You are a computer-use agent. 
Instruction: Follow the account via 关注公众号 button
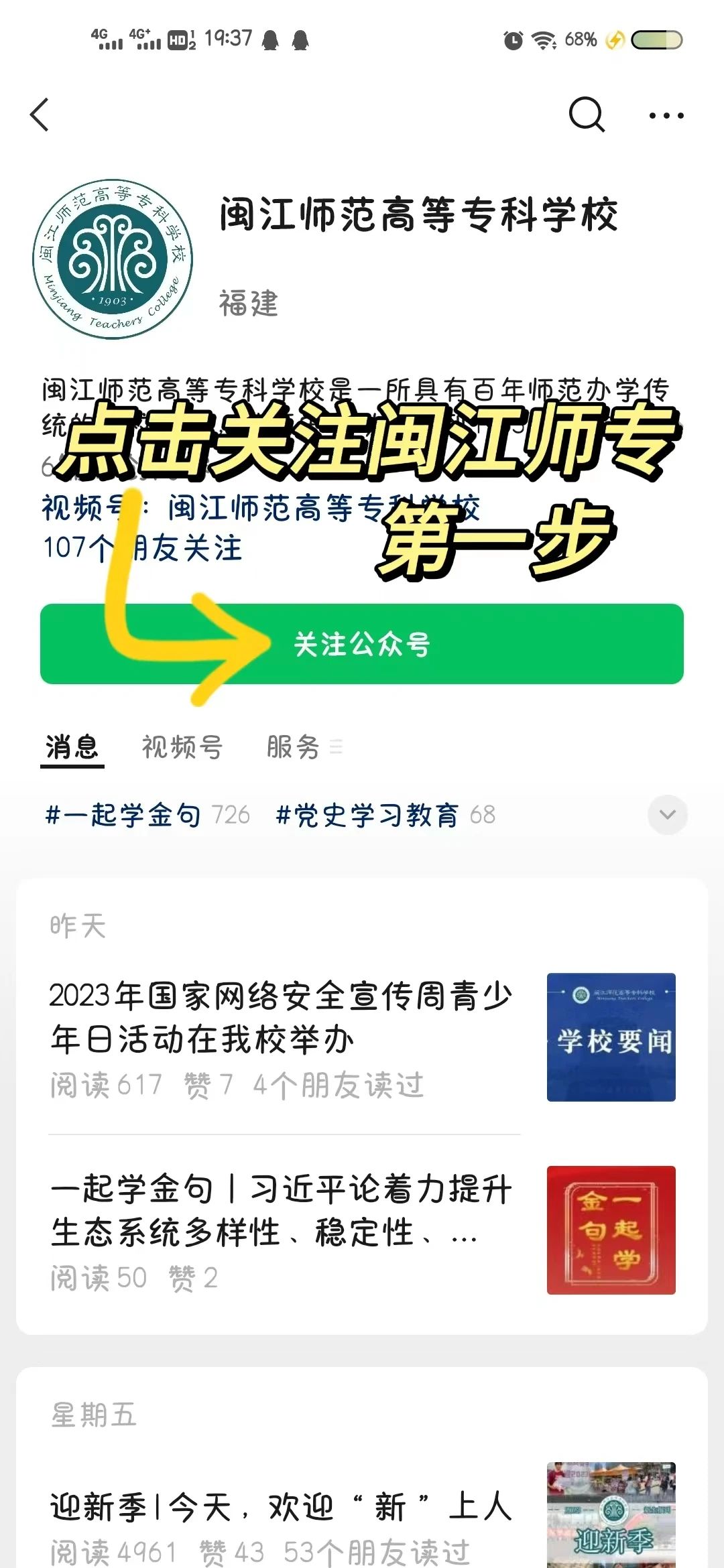362,644
